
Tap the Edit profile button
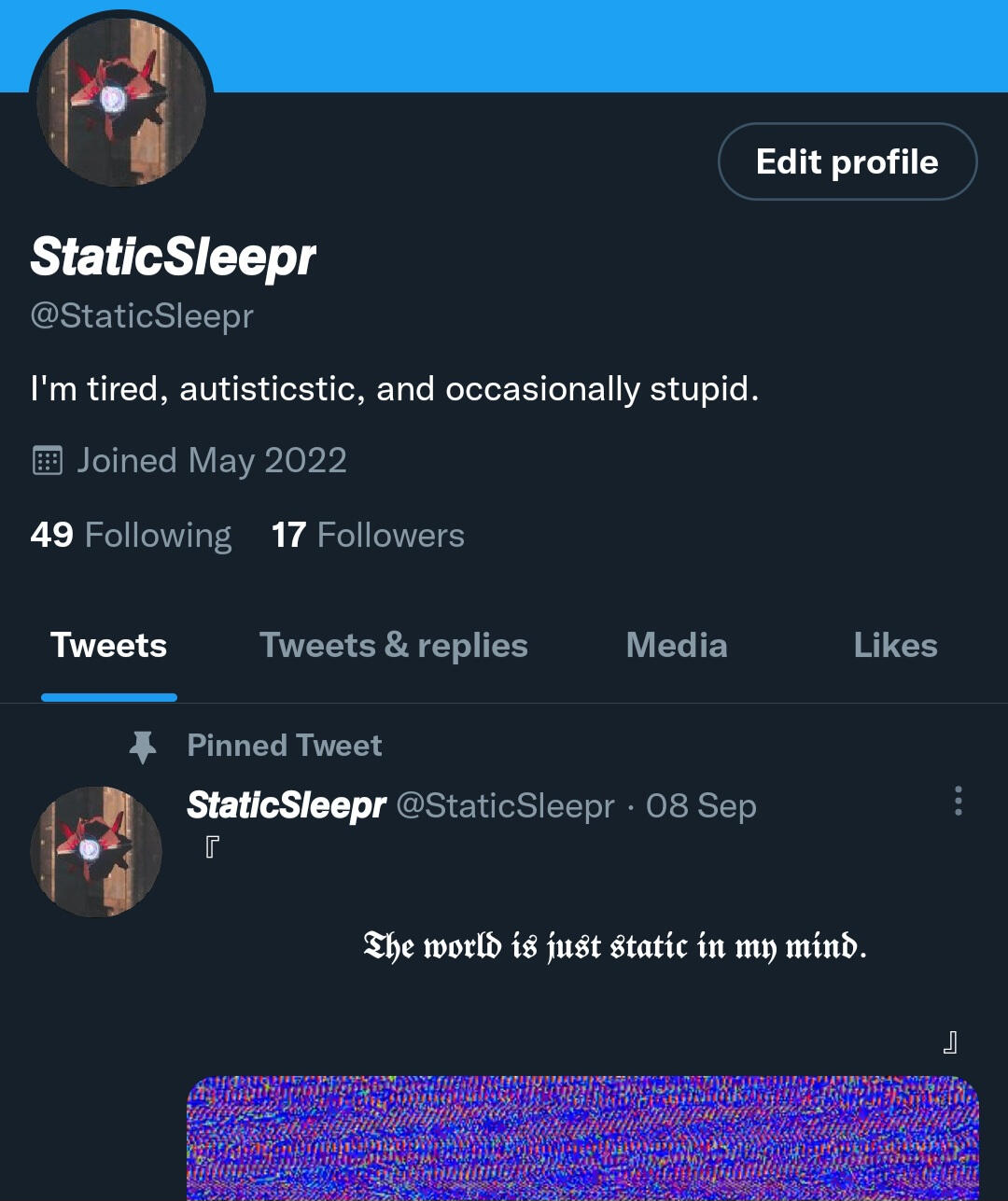847,161
